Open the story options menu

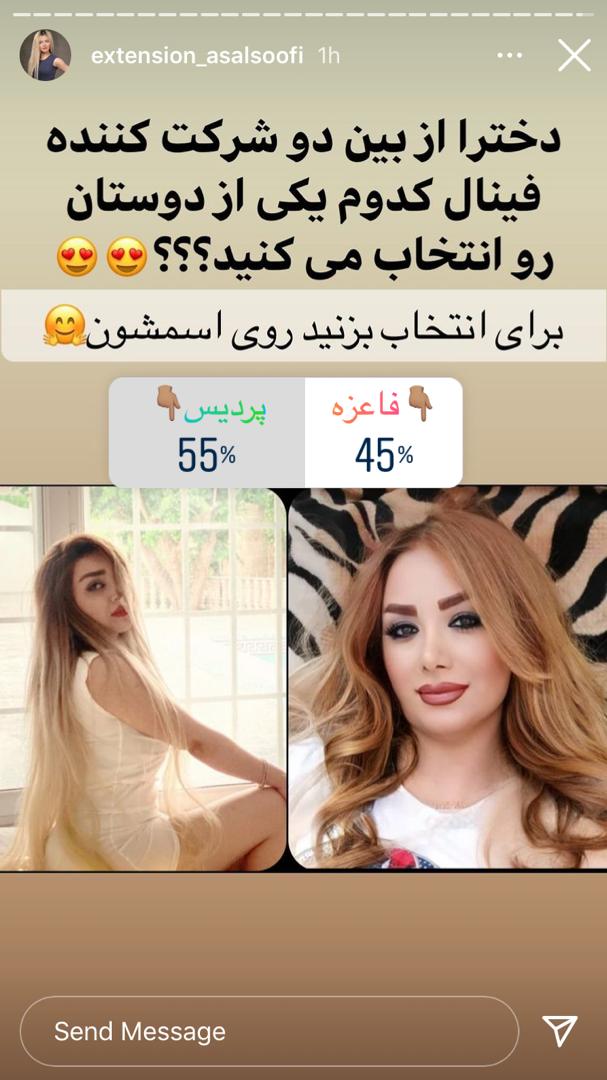tap(510, 56)
